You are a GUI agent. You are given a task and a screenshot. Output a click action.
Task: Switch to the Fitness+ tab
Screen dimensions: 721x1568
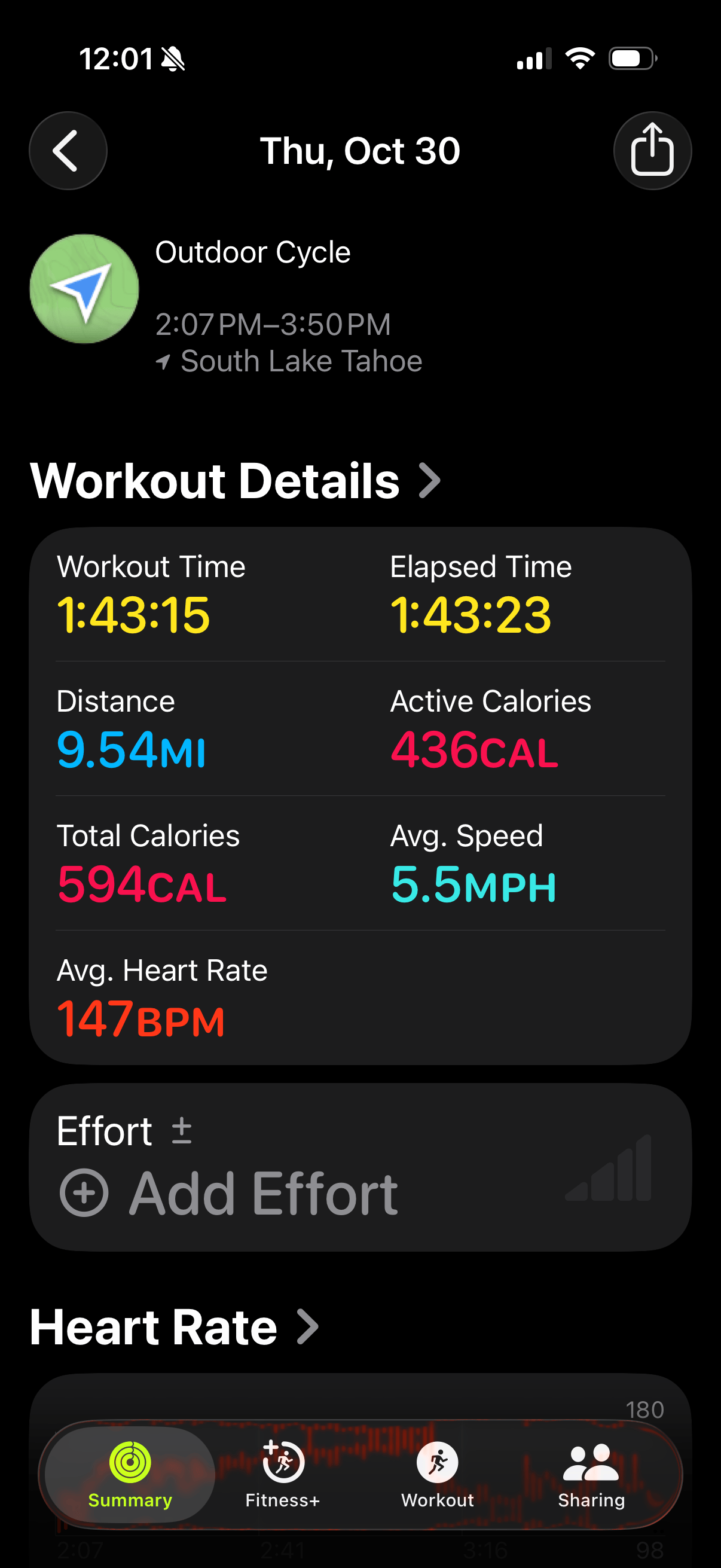pos(282,1475)
